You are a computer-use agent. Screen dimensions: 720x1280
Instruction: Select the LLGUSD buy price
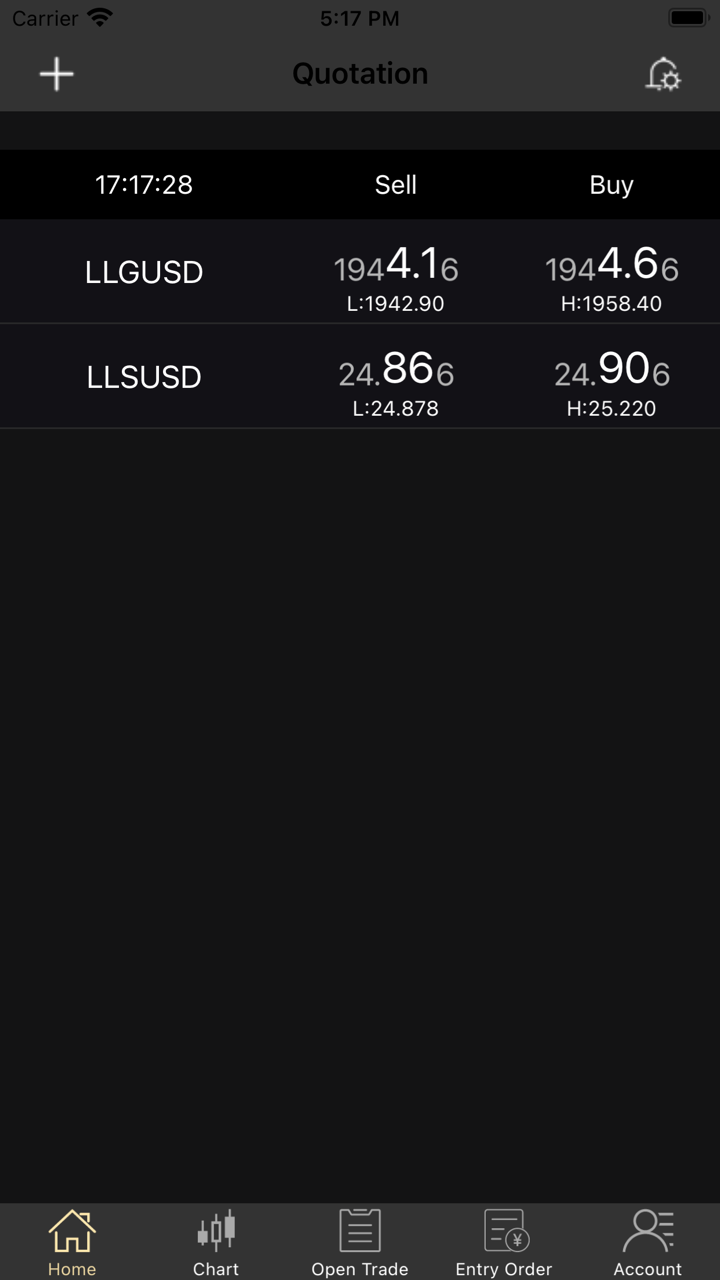coord(611,272)
